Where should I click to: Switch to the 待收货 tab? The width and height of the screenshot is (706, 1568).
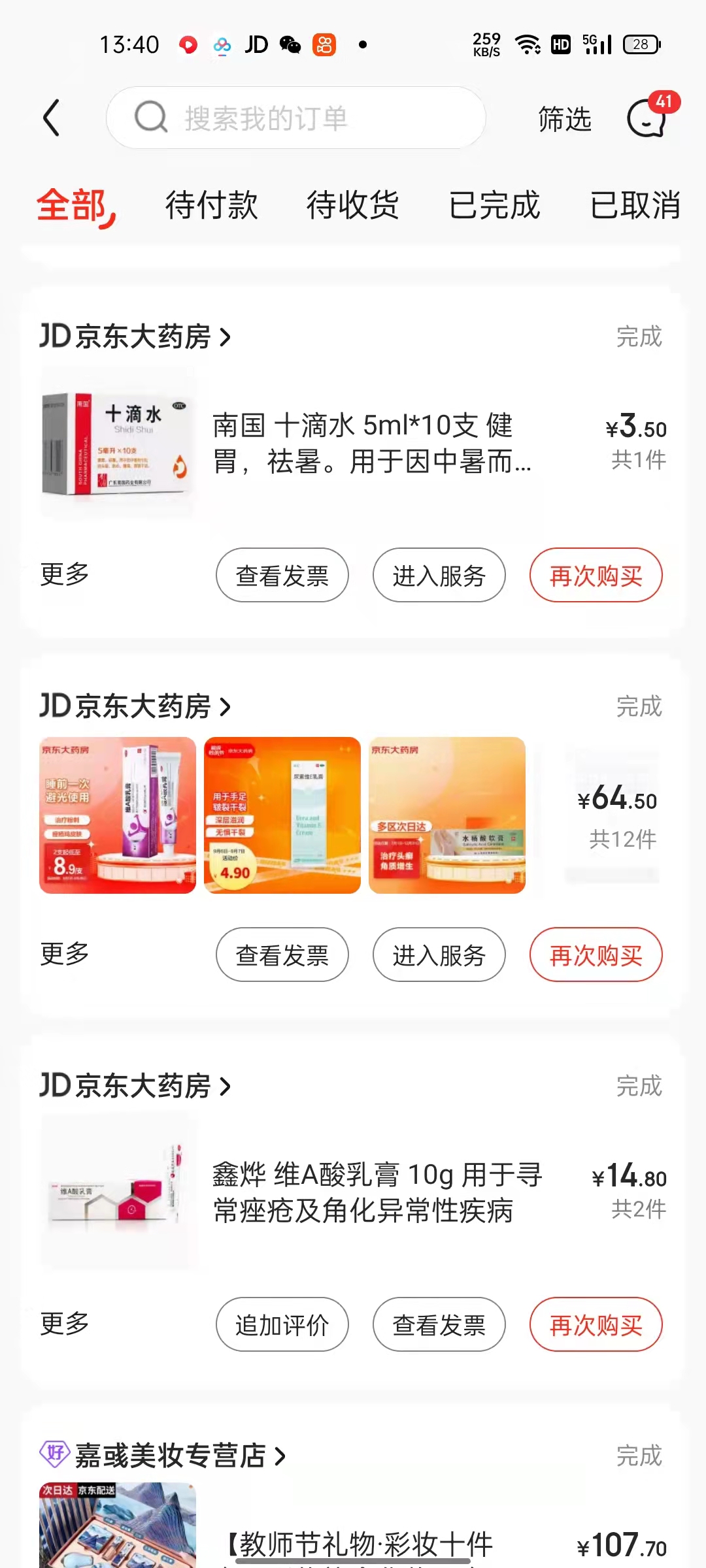coord(353,205)
